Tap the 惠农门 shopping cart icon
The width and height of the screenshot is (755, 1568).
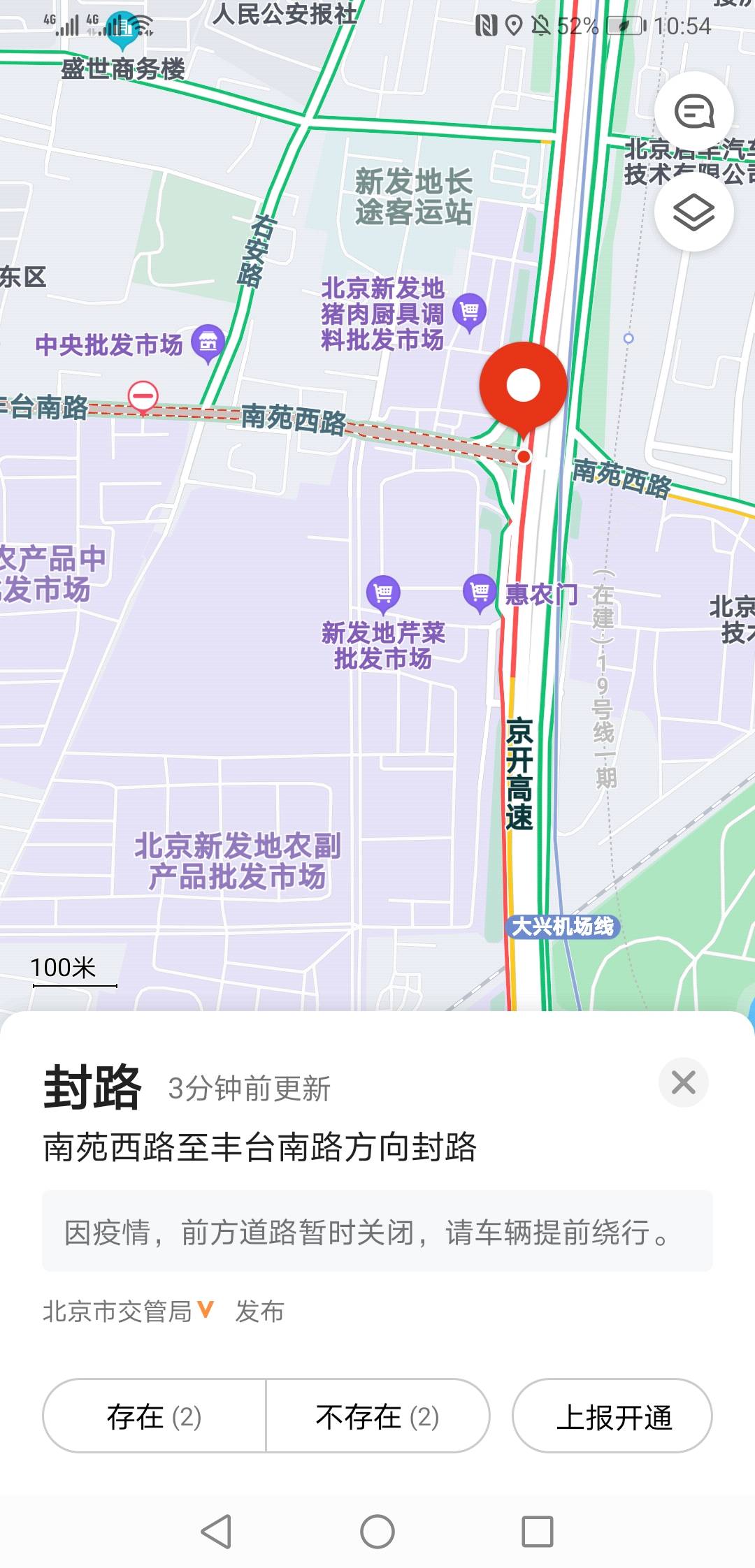coord(480,592)
